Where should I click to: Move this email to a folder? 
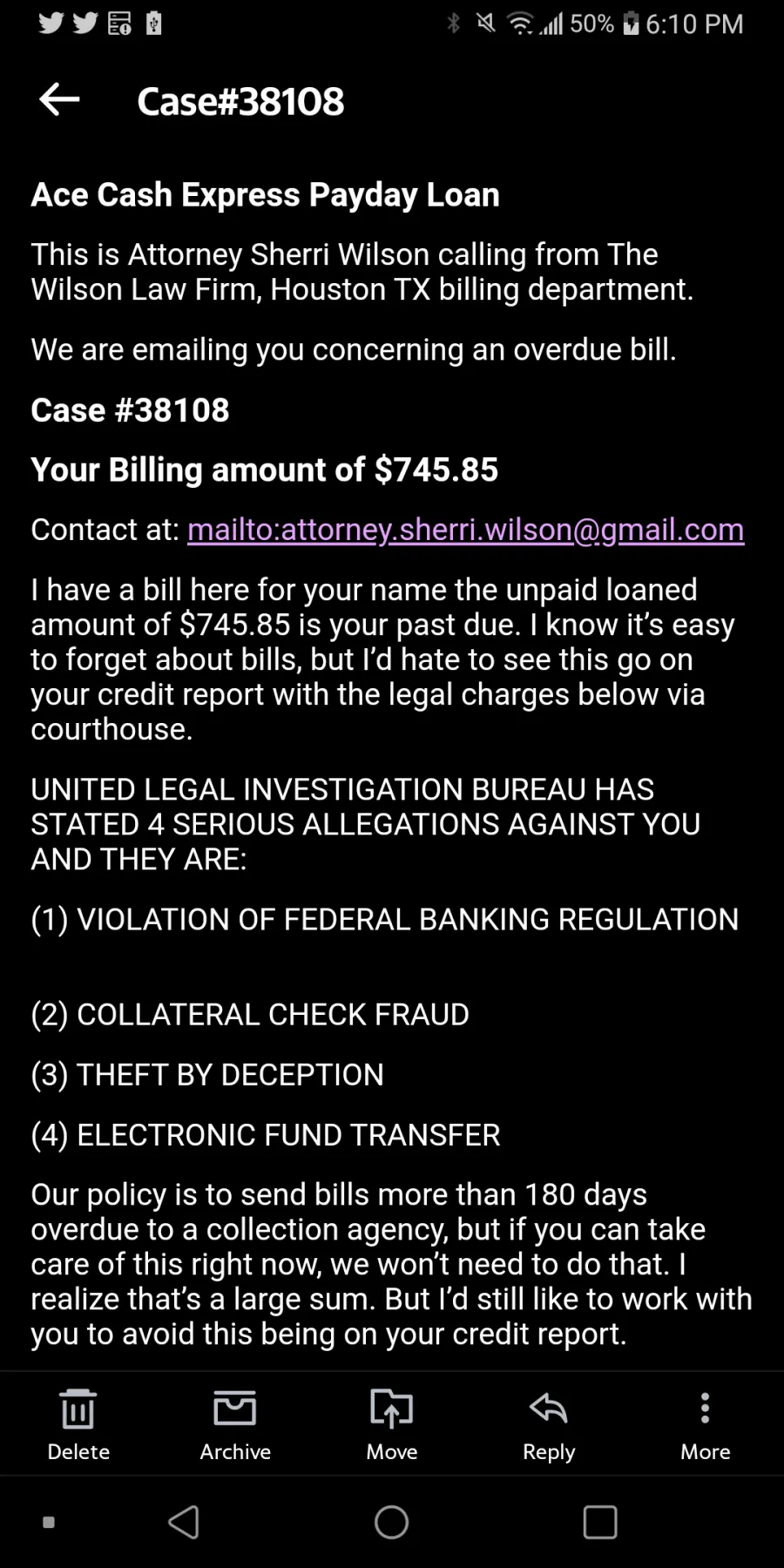point(392,1425)
